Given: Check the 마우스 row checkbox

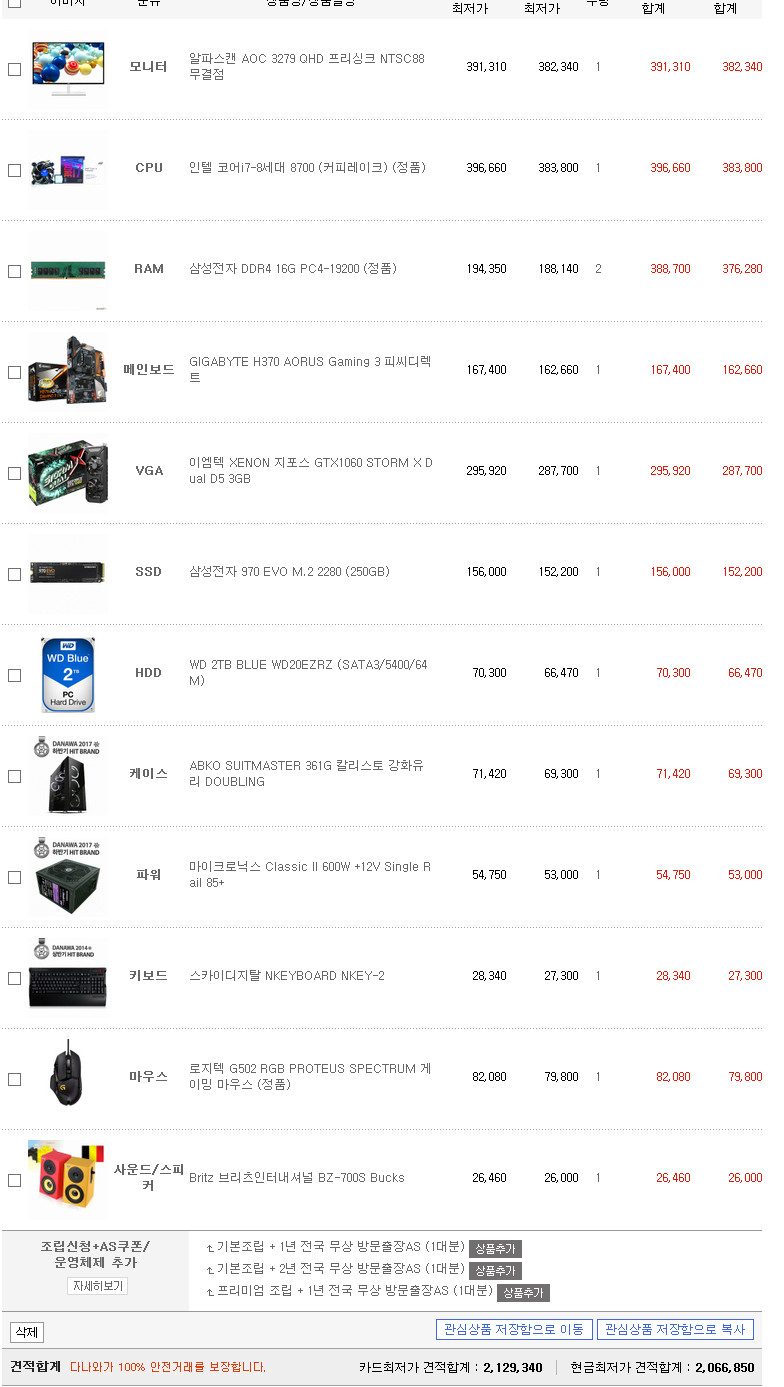Looking at the screenshot, I should coord(14,1079).
